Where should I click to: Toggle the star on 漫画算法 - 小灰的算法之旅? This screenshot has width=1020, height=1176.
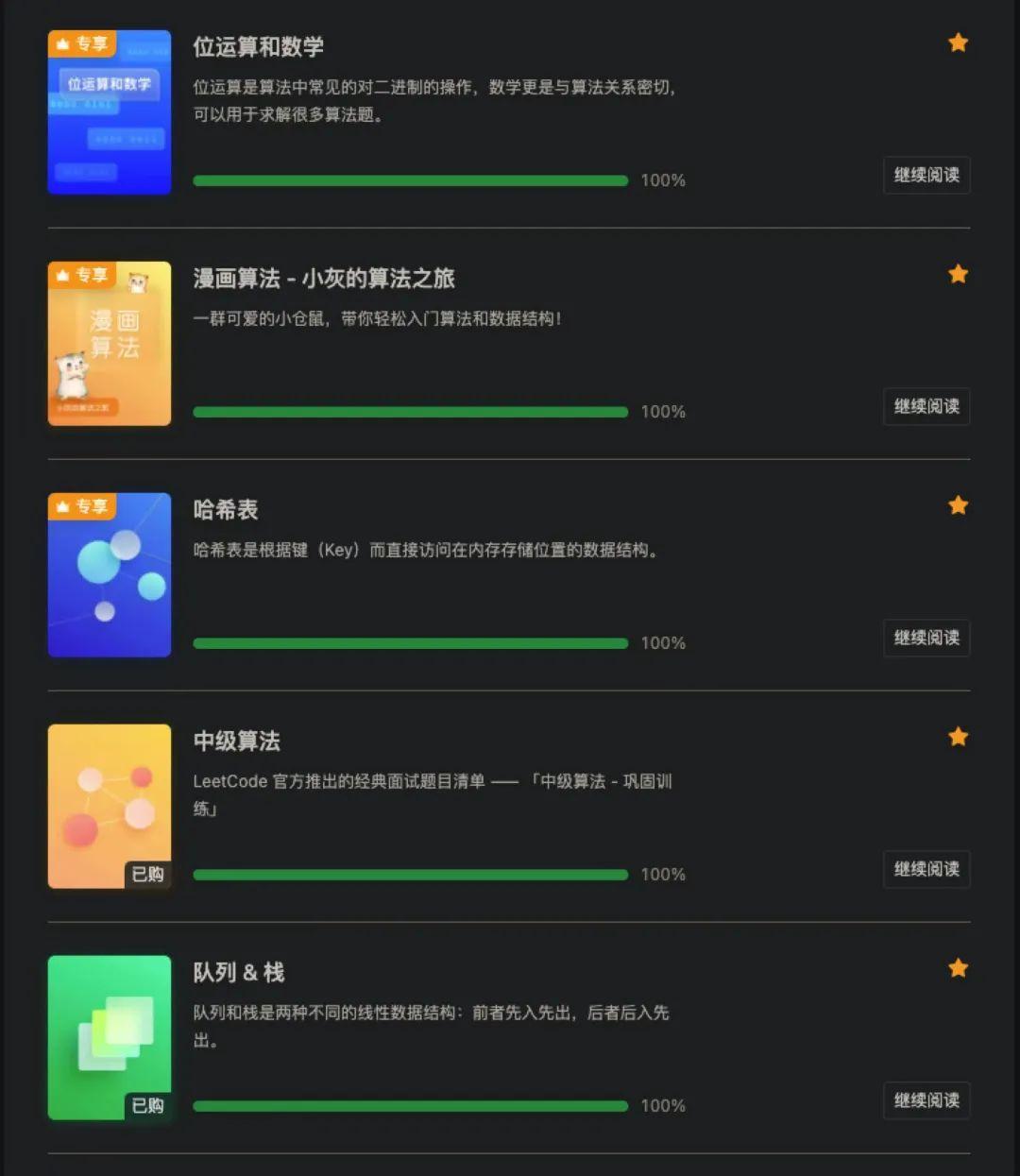click(958, 274)
